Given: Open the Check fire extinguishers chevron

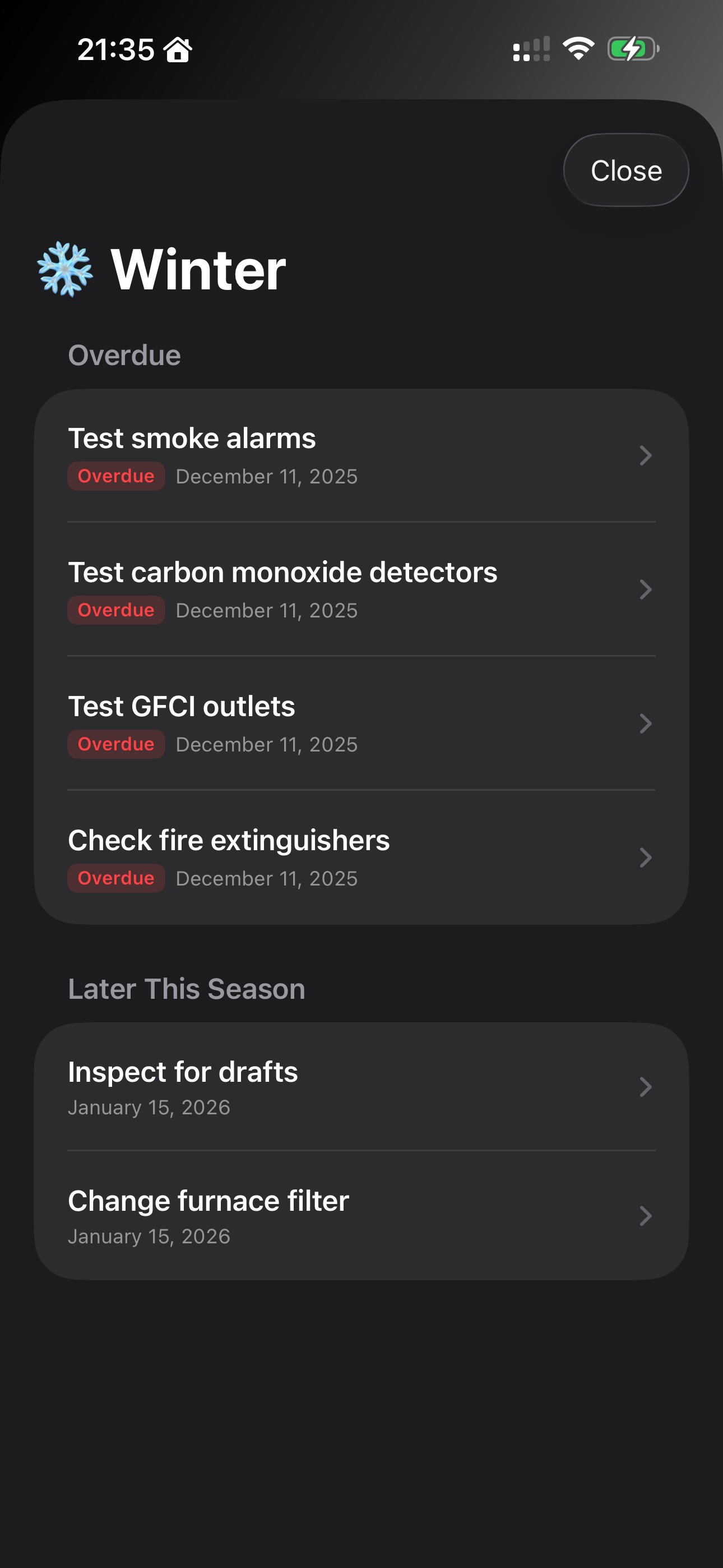Looking at the screenshot, I should coord(646,857).
